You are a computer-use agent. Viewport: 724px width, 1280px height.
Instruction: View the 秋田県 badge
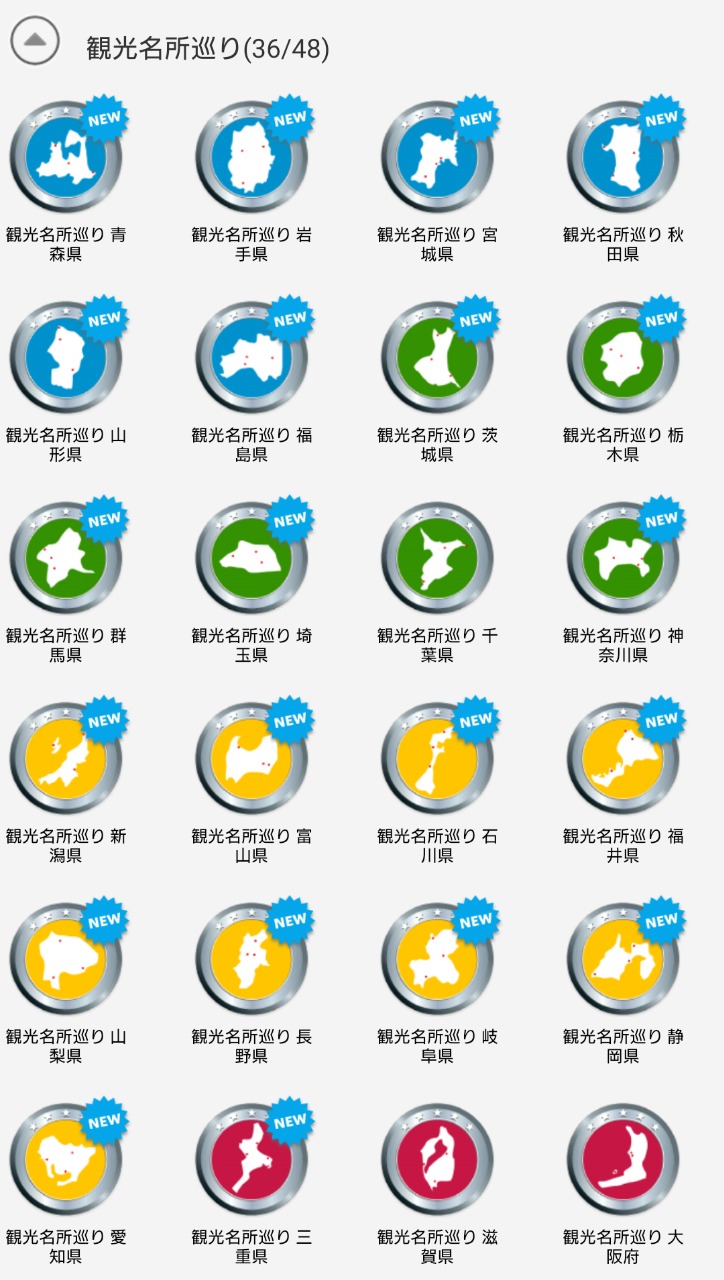coord(623,155)
